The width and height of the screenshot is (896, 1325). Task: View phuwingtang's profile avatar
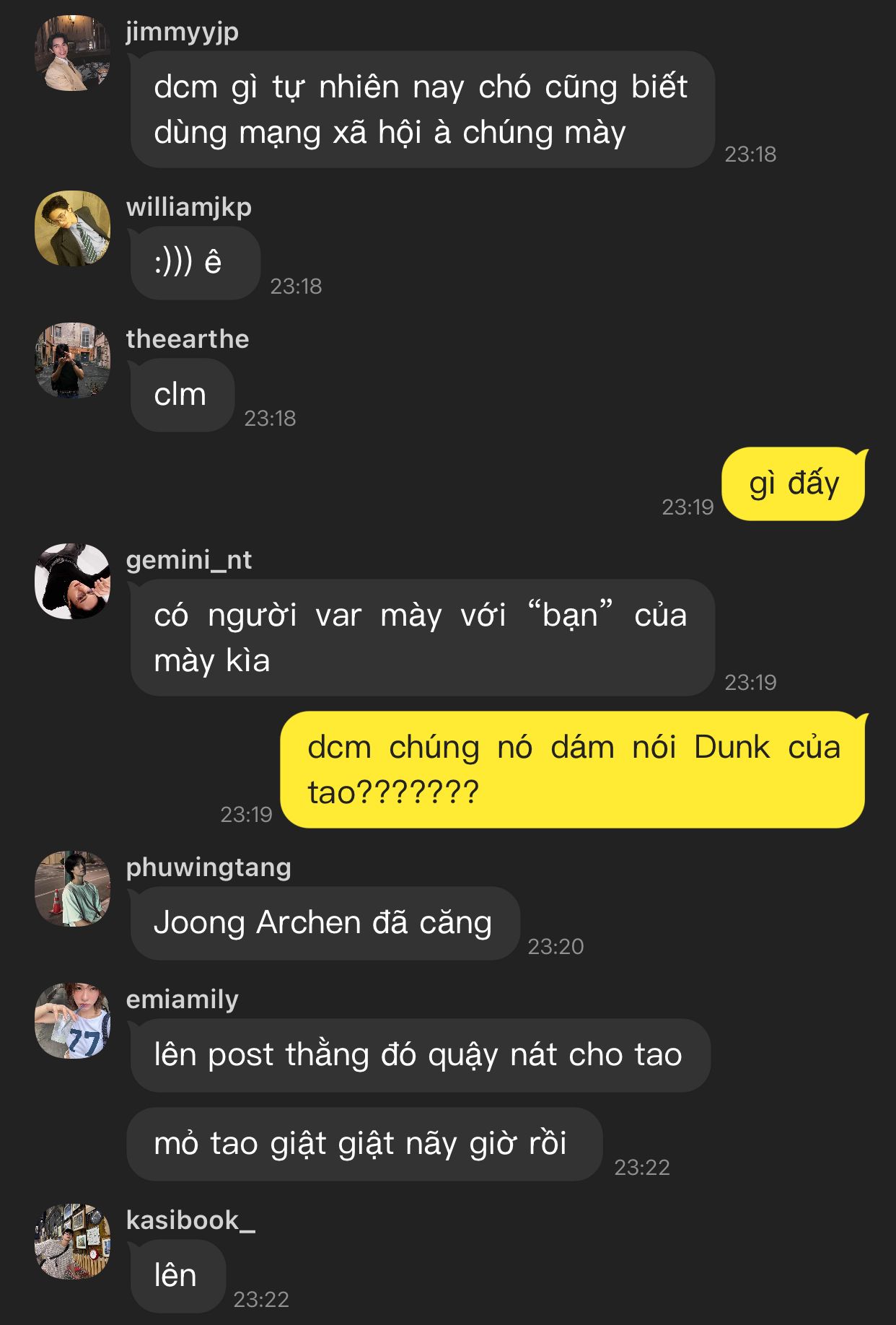(72, 889)
